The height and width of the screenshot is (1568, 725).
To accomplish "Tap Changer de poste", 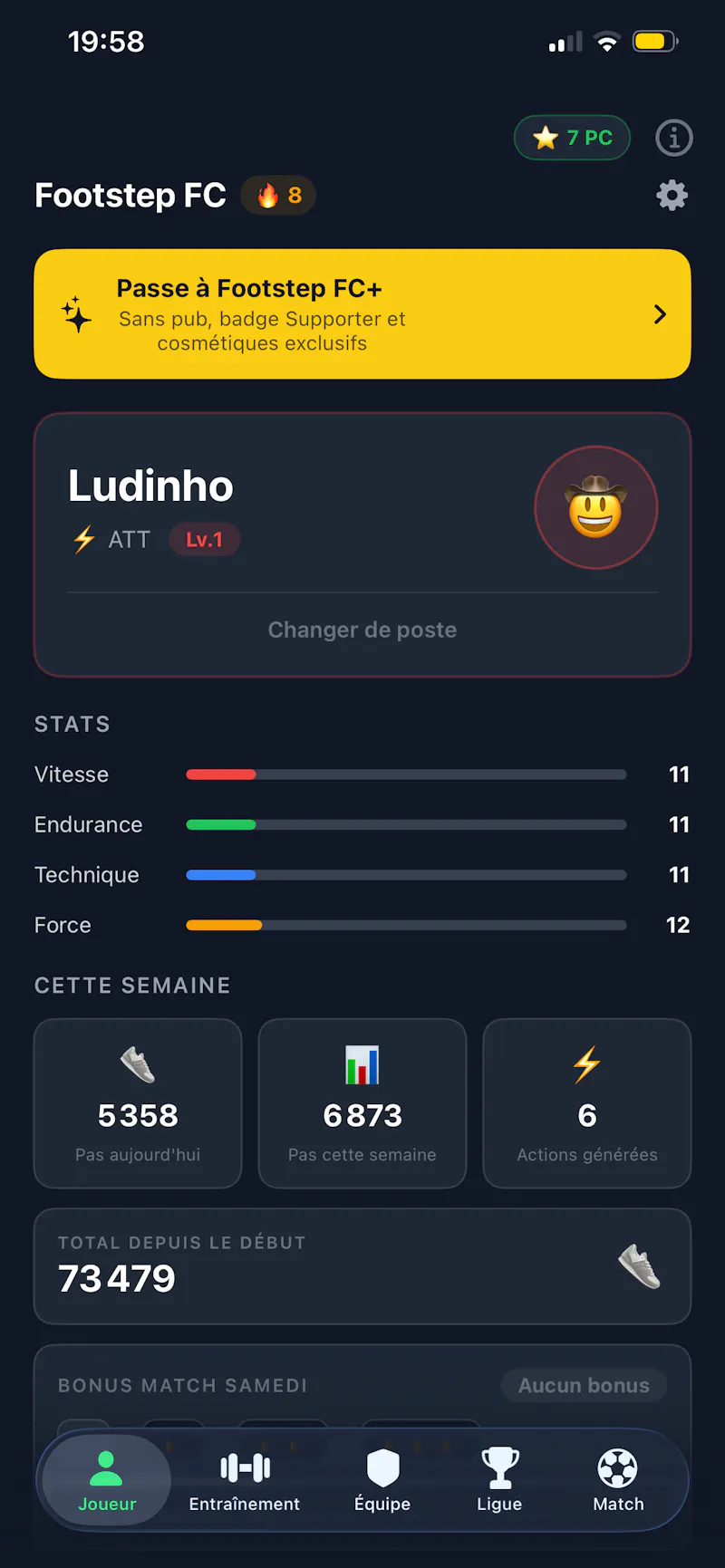I will [362, 630].
